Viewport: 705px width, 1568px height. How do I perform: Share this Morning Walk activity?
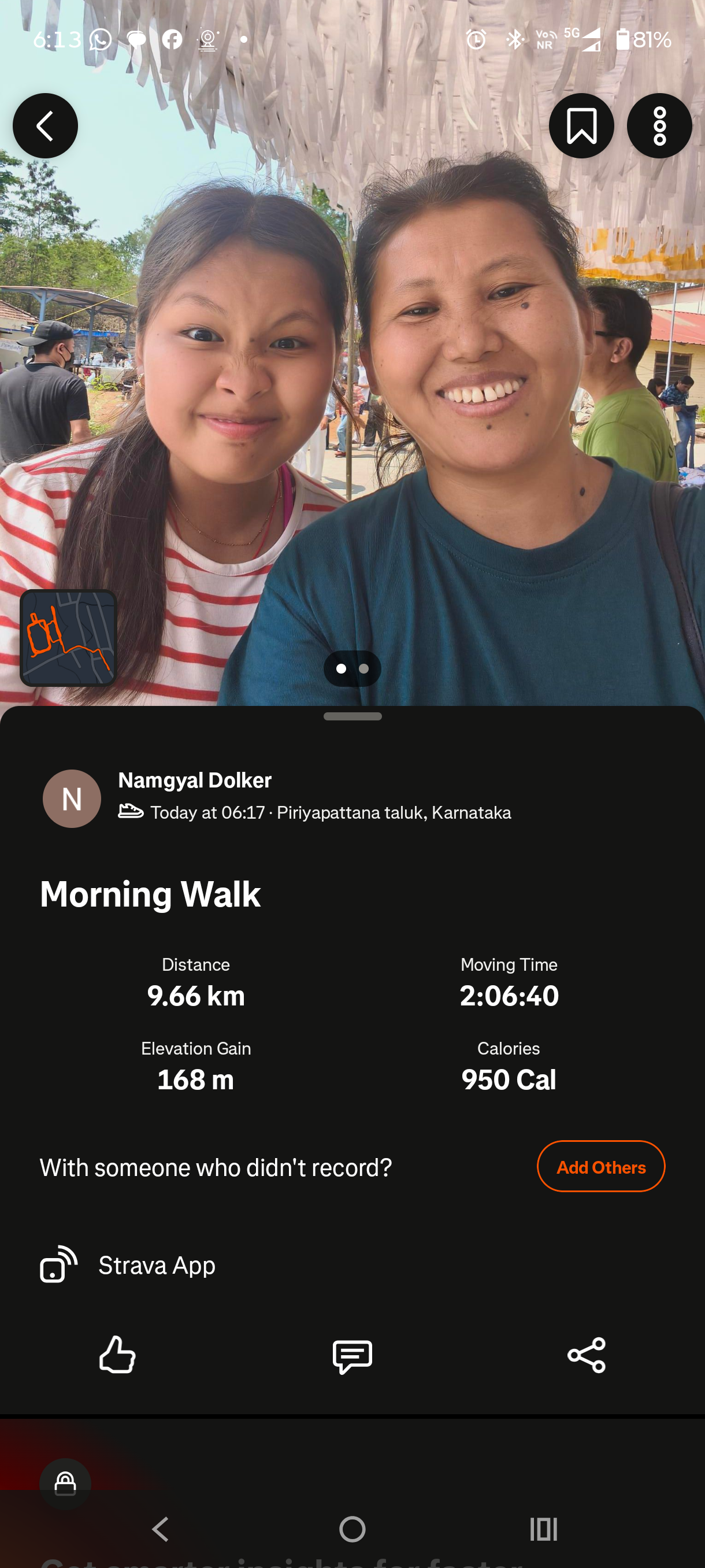click(587, 1355)
